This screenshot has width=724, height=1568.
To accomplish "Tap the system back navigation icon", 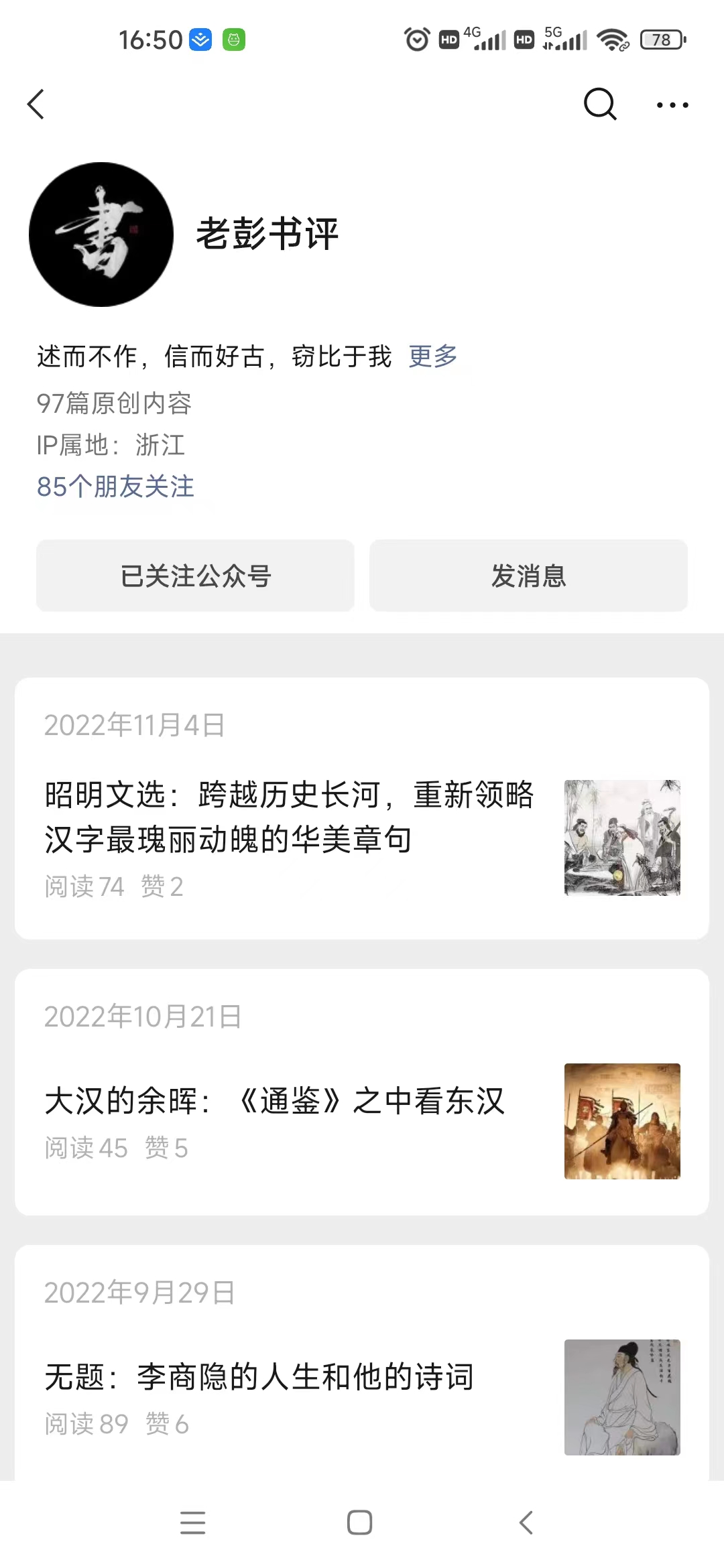I will coord(527,1522).
